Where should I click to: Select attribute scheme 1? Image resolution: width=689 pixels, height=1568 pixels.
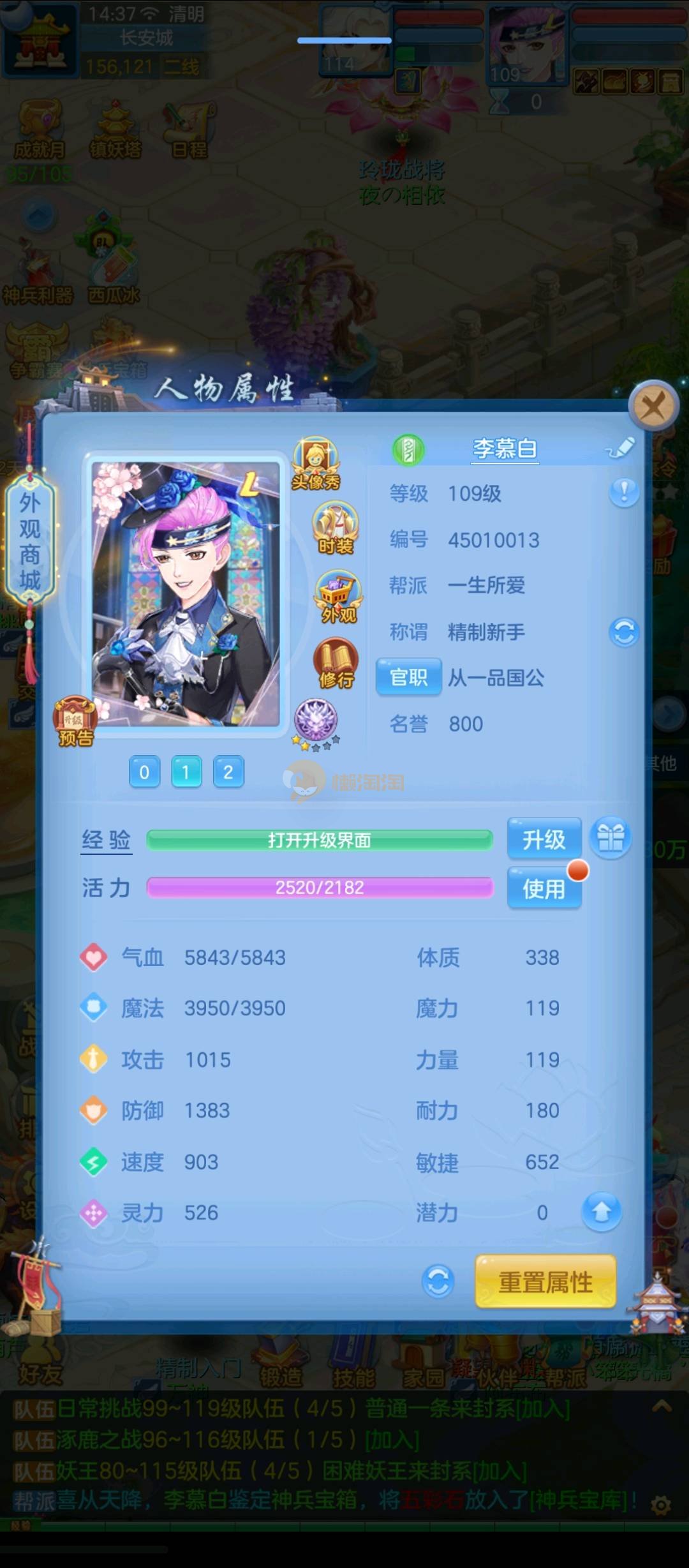[186, 772]
